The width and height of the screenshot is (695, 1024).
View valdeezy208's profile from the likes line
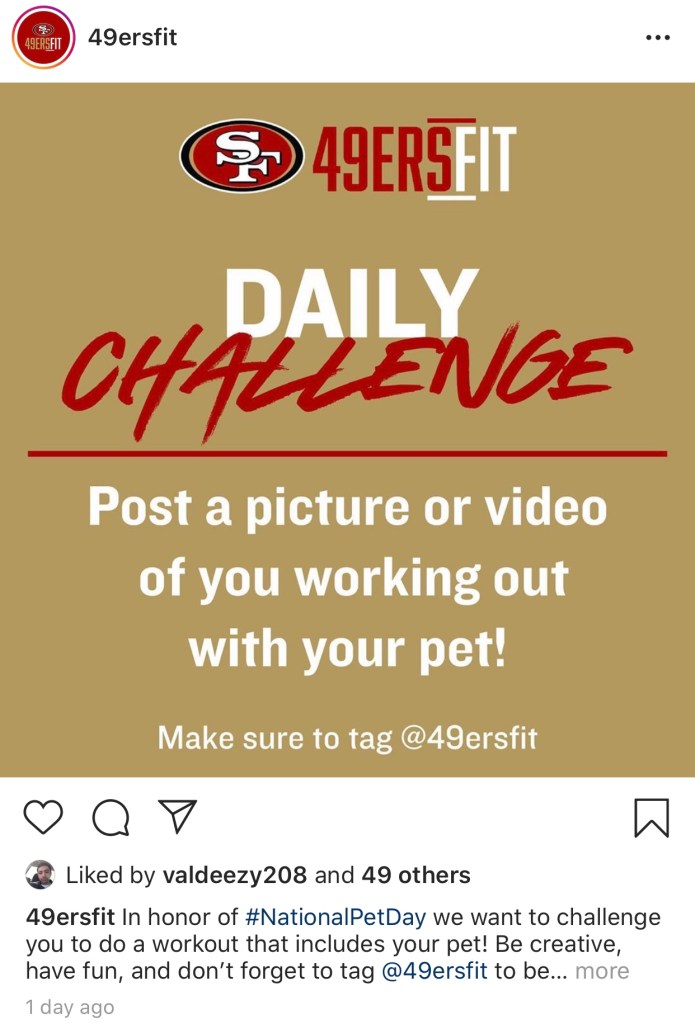(x=235, y=876)
